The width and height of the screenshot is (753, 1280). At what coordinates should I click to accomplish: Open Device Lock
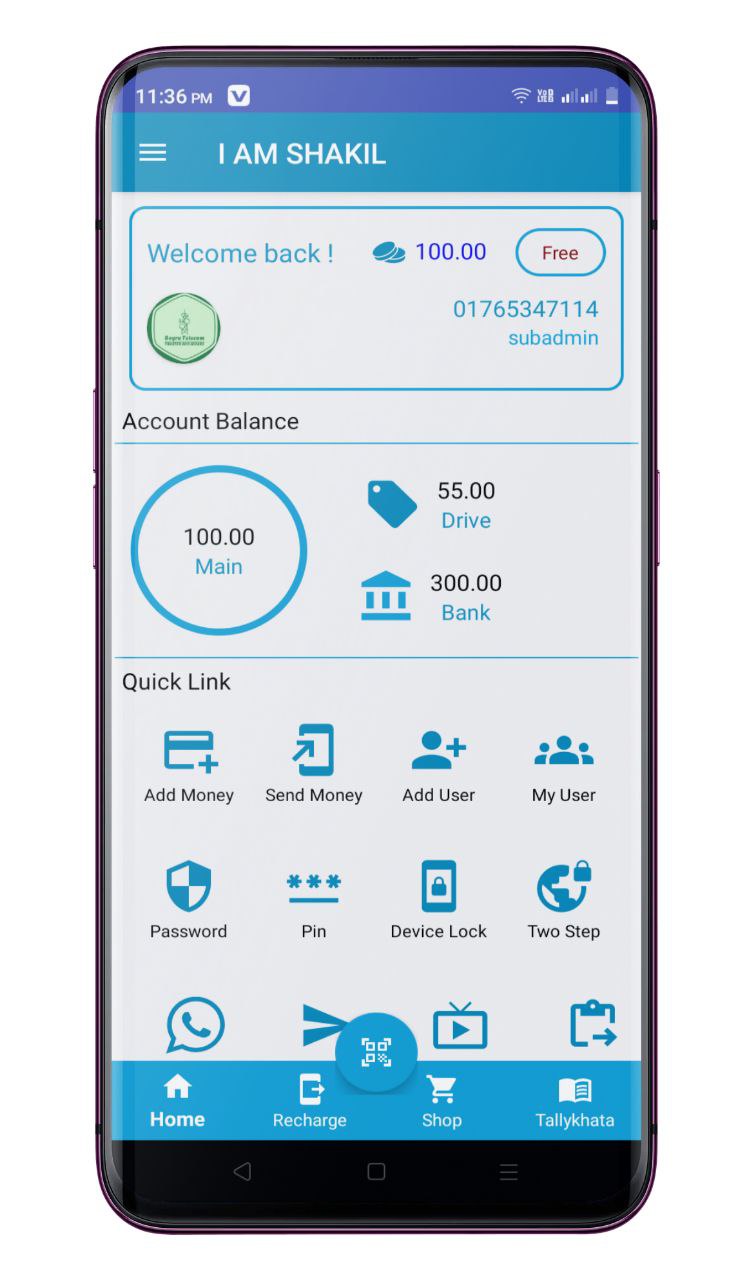(x=438, y=900)
